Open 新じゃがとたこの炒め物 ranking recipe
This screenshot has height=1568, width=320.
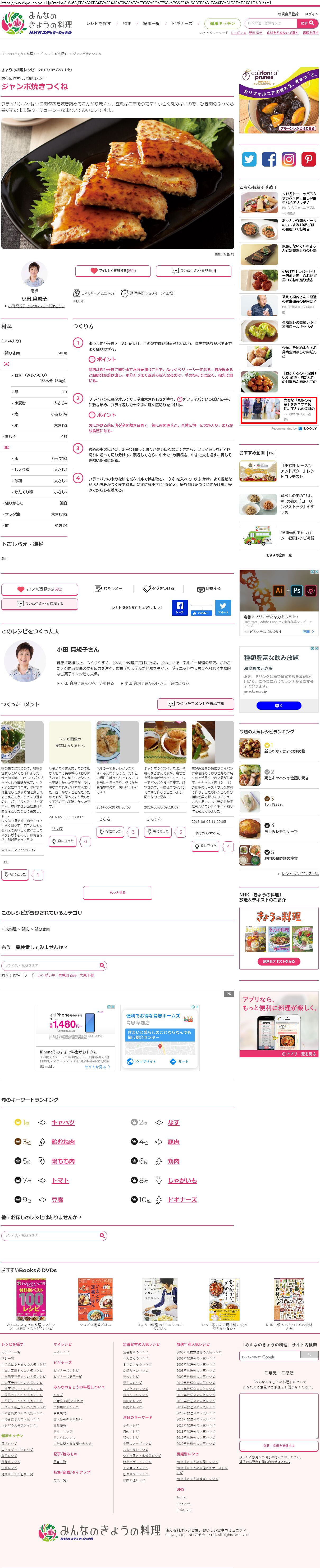[284, 751]
